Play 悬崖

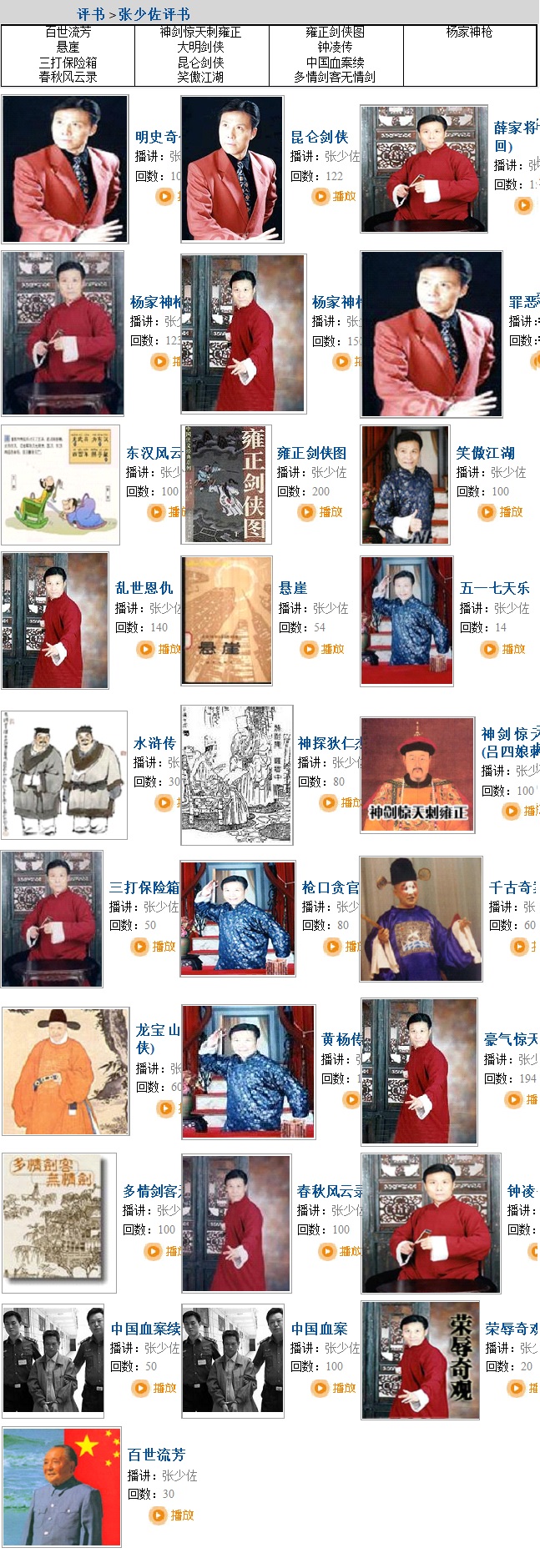(x=323, y=648)
